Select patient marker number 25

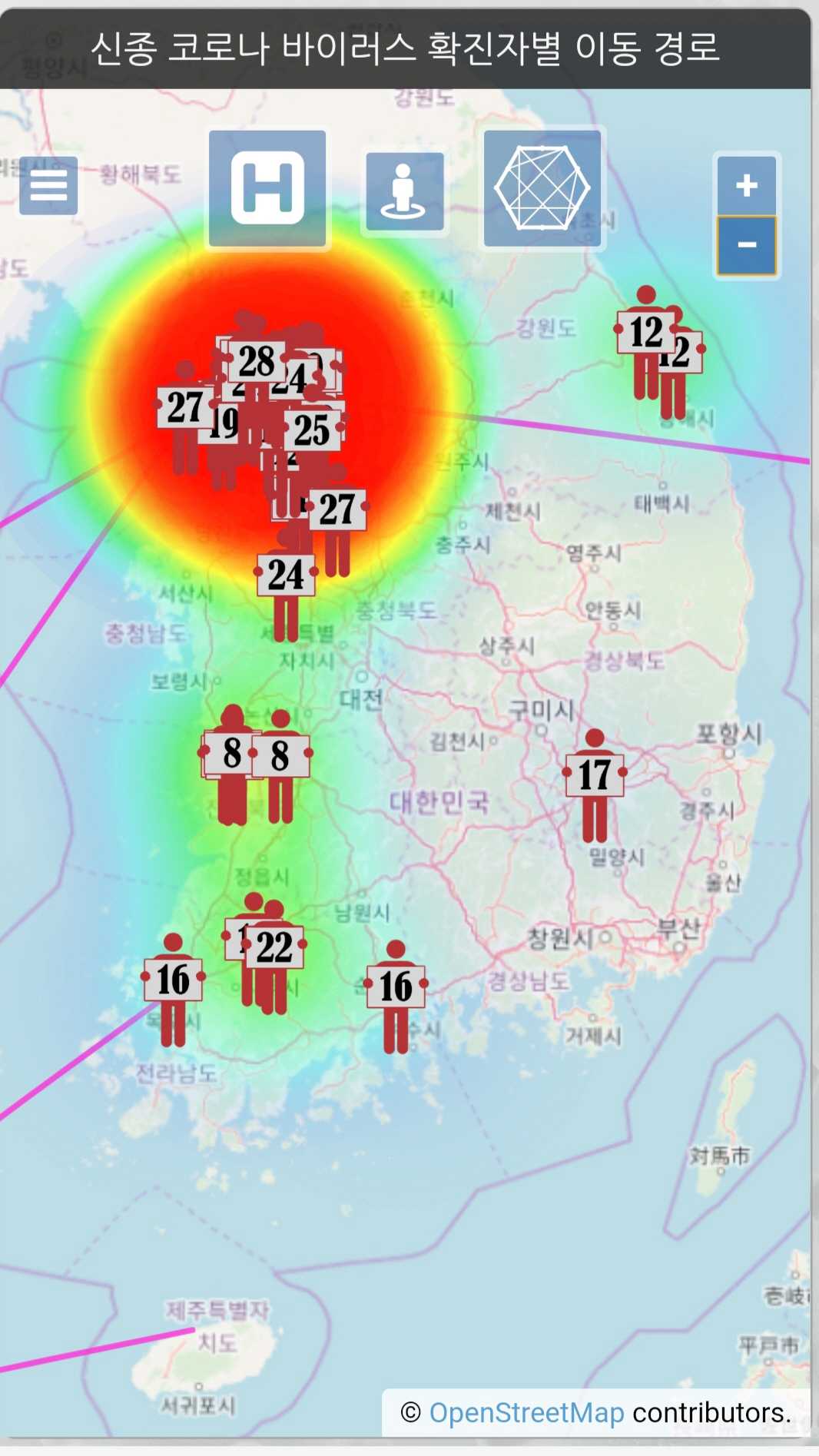[x=312, y=430]
